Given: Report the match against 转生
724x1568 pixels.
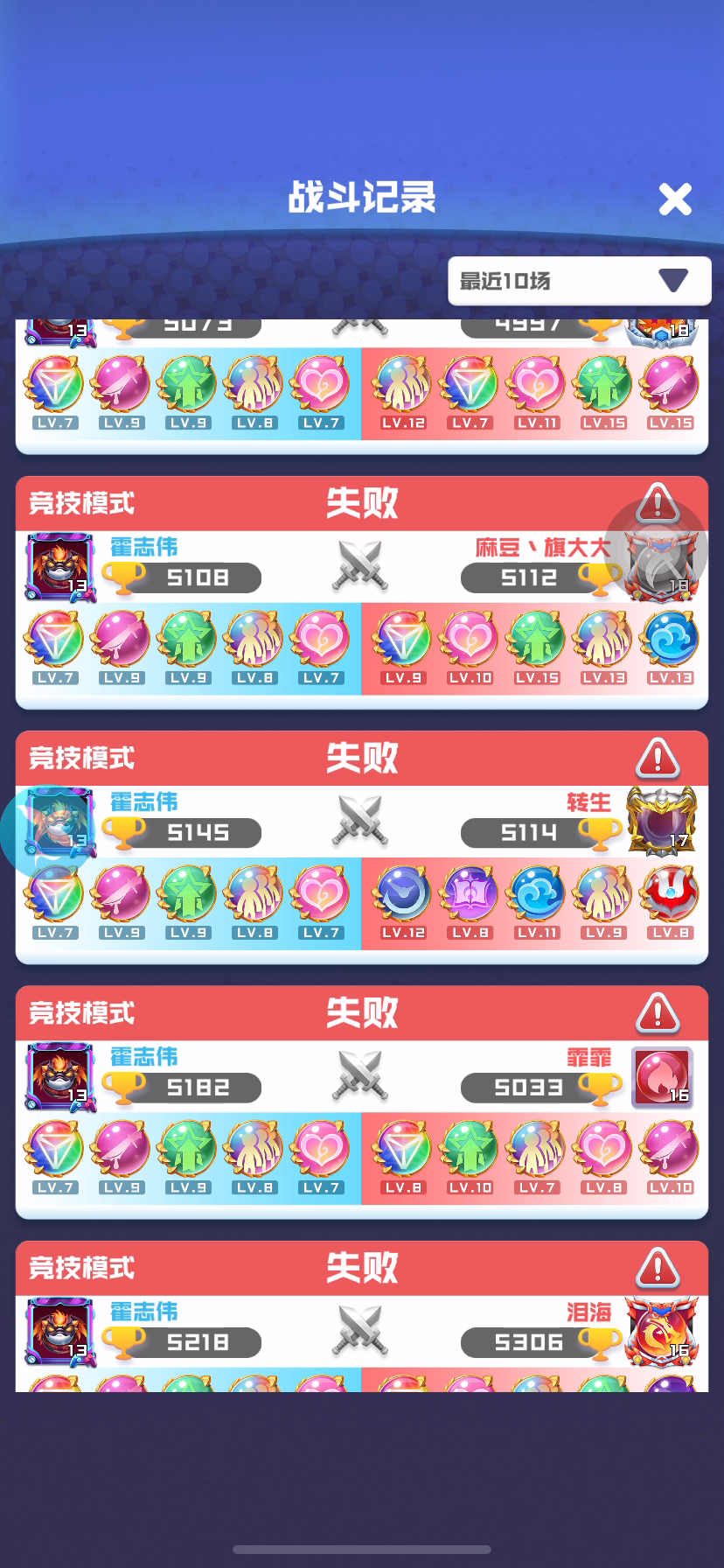Looking at the screenshot, I should (658, 758).
